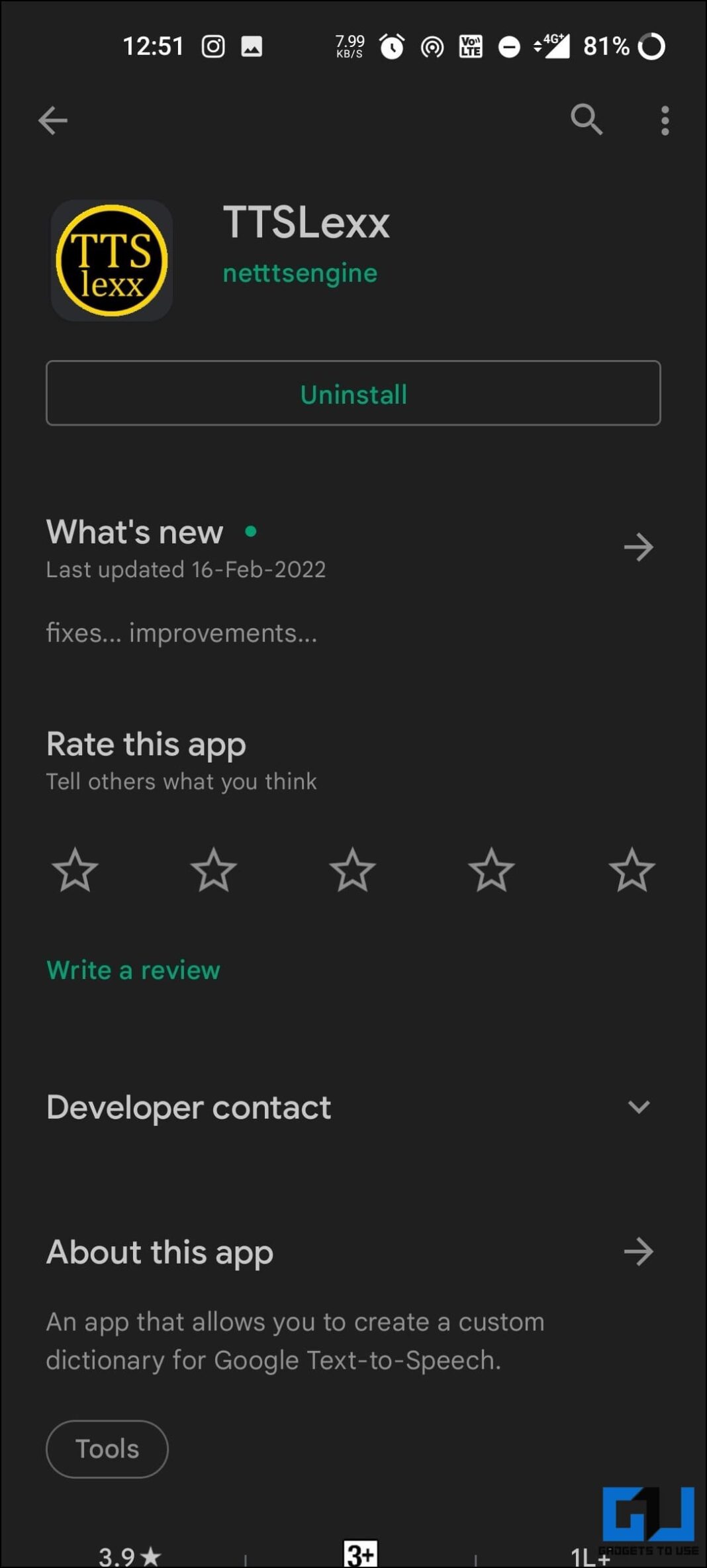Open developer page for netttsengine

299,272
